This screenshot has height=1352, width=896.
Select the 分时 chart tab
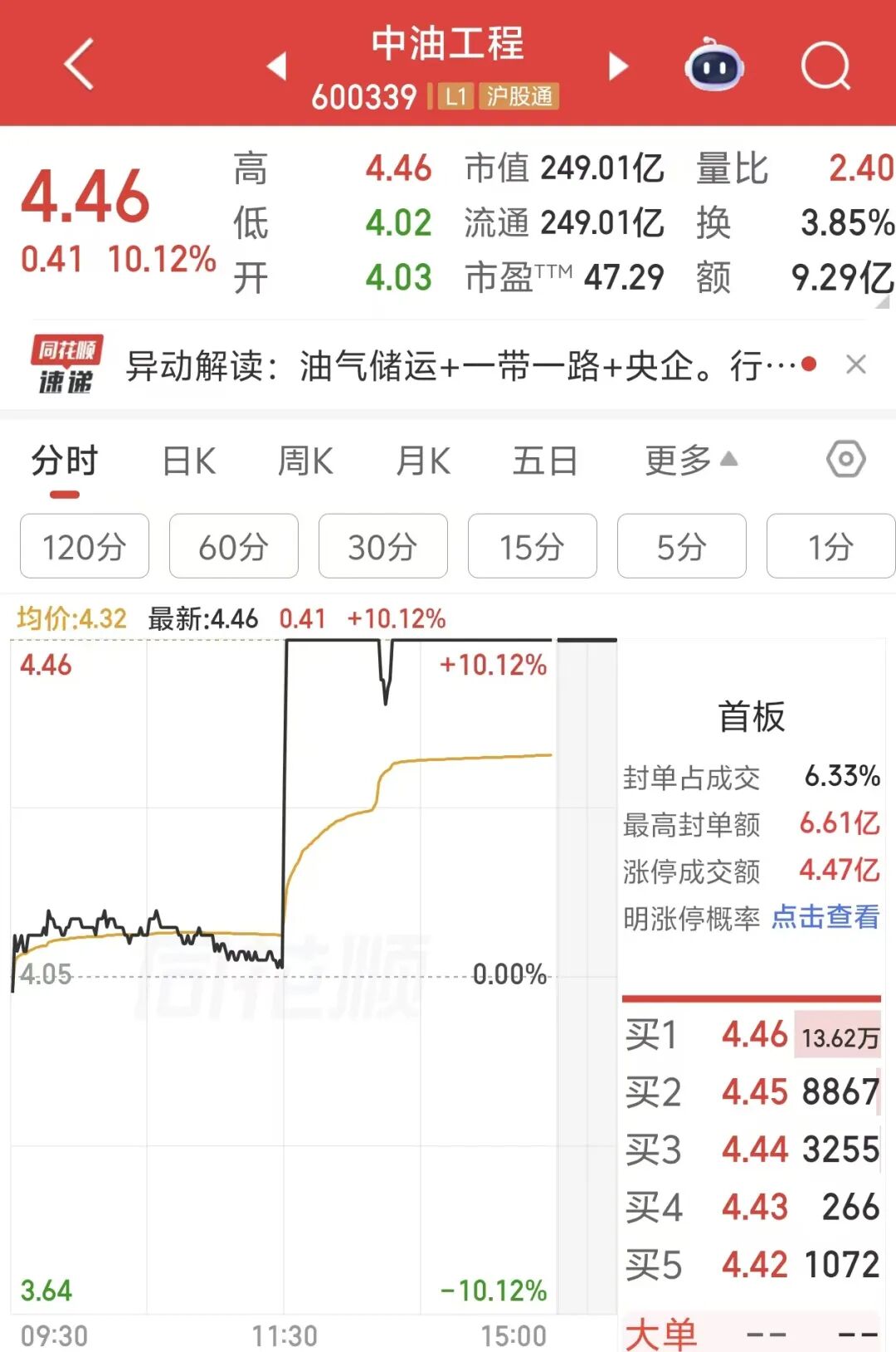[x=65, y=461]
